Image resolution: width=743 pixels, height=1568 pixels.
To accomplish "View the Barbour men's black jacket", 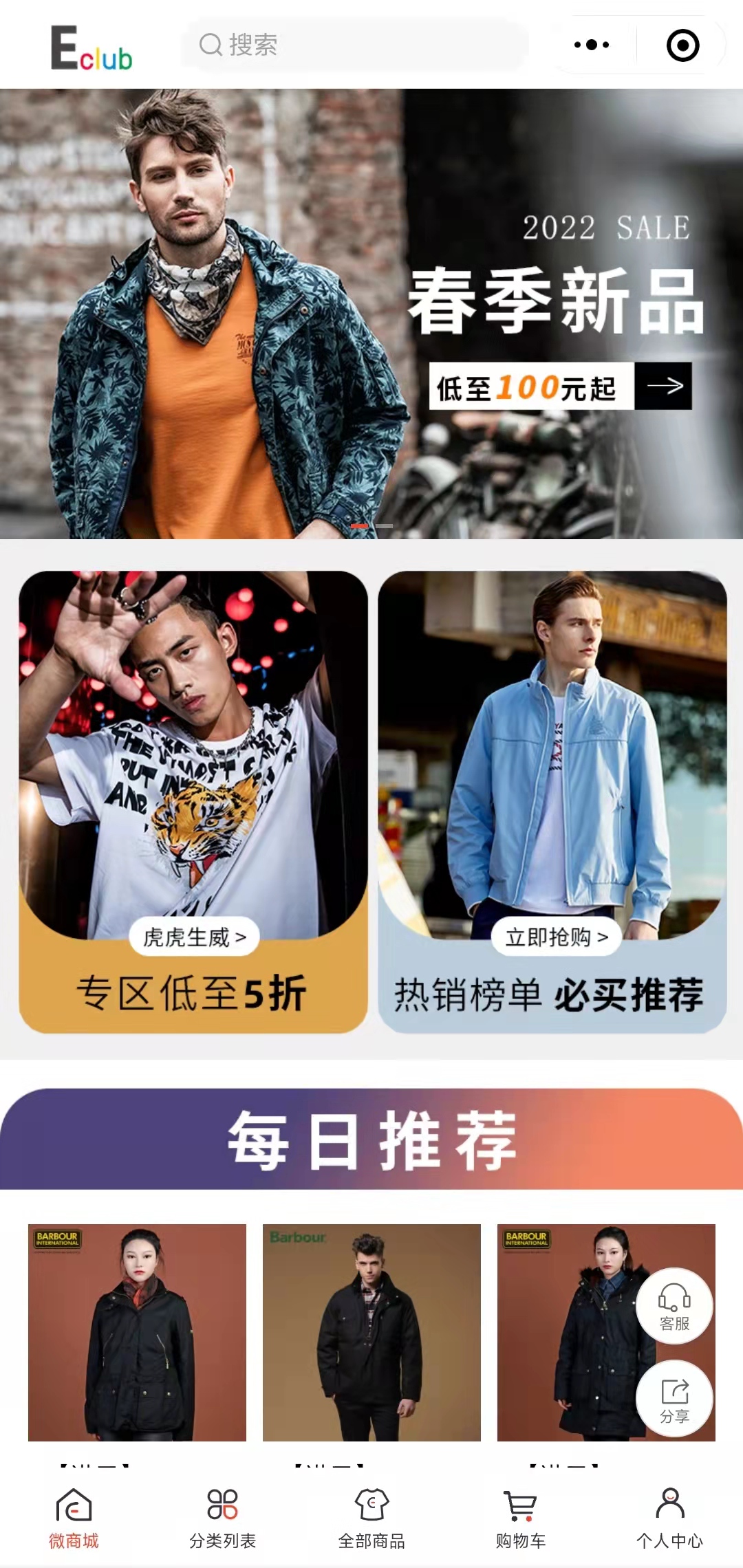I will click(371, 1332).
